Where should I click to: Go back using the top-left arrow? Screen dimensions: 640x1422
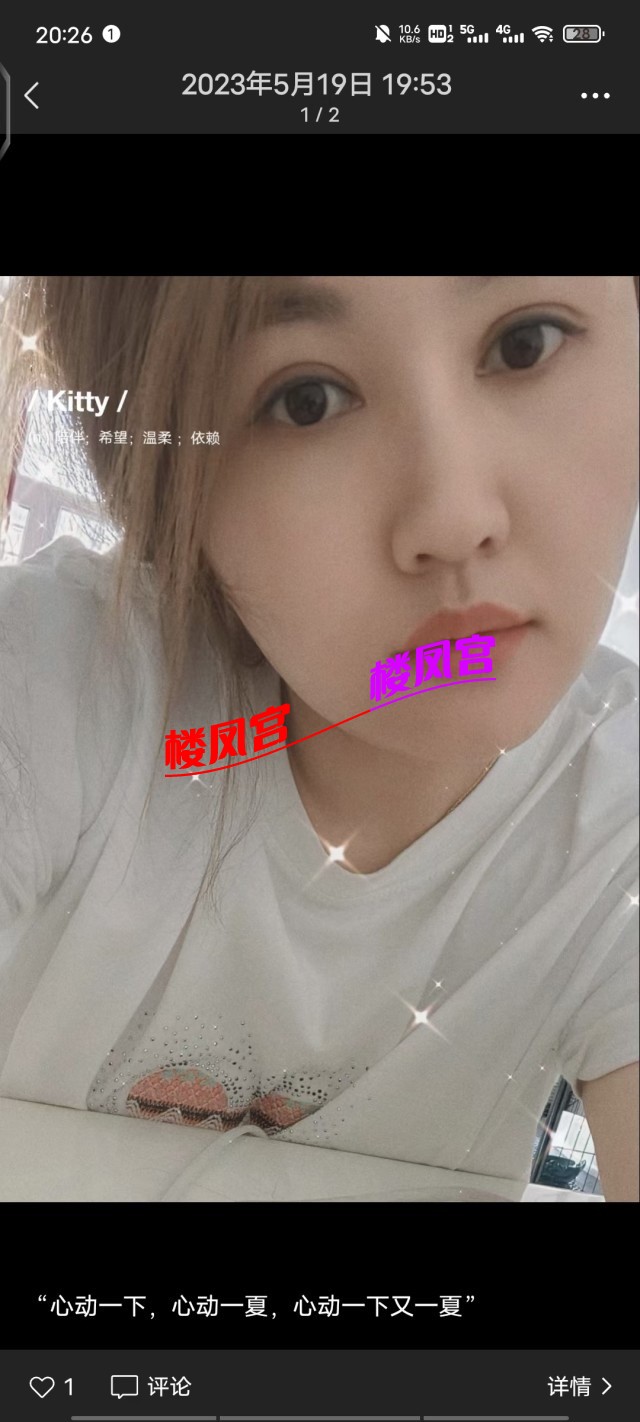[x=32, y=96]
